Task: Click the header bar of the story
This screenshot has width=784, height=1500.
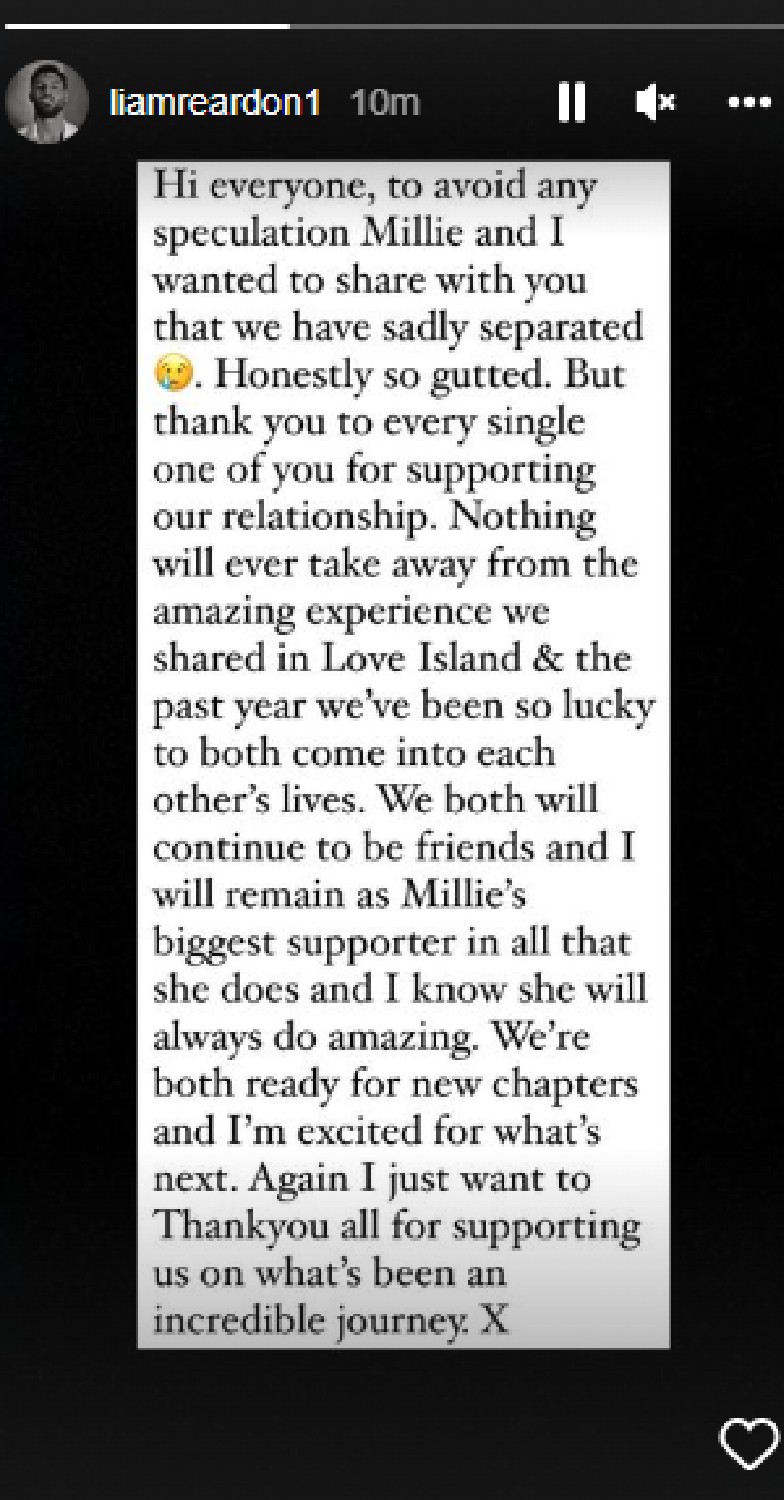Action: (392, 101)
